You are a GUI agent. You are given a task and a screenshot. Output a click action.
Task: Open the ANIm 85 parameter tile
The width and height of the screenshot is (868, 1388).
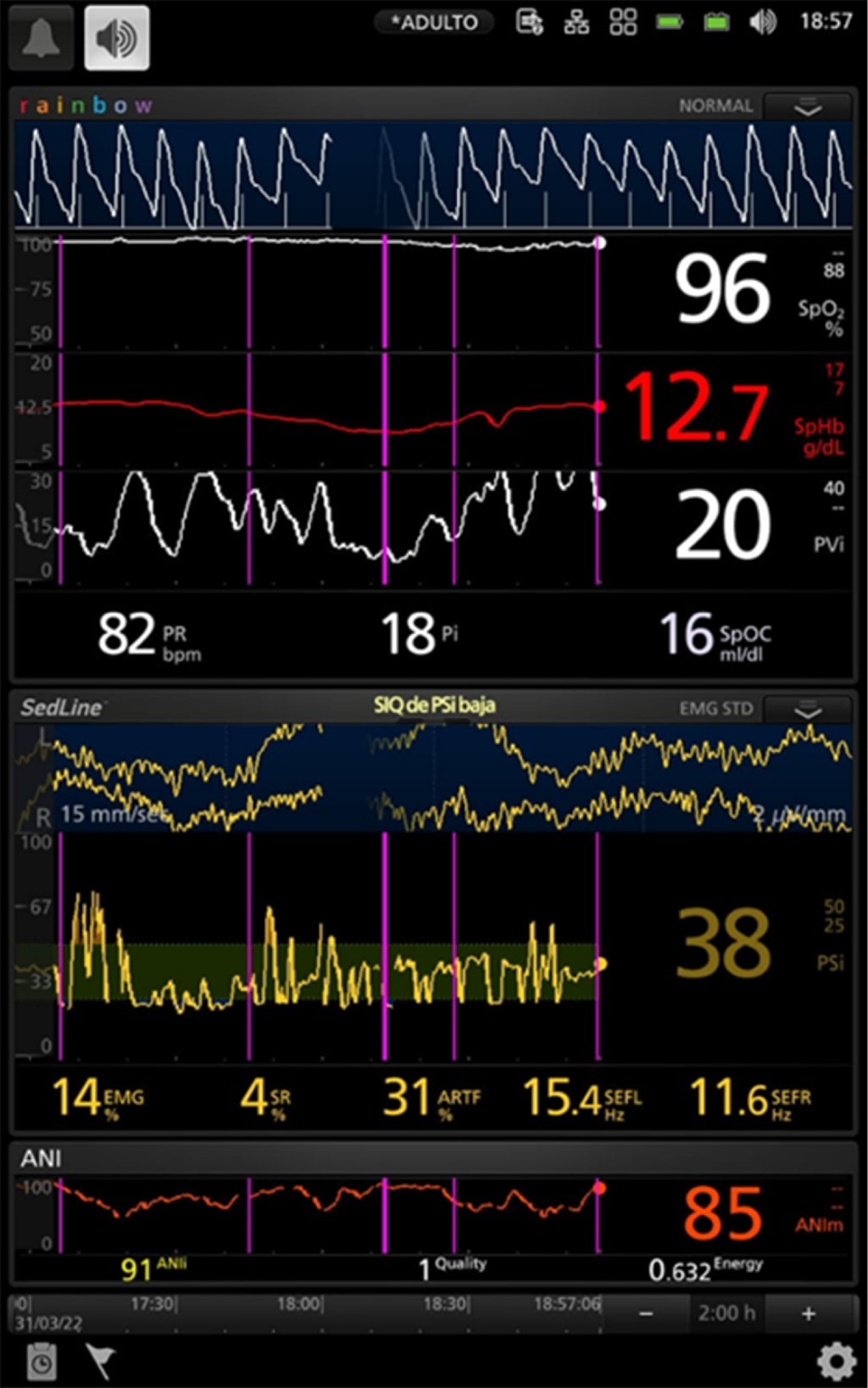(x=729, y=1212)
